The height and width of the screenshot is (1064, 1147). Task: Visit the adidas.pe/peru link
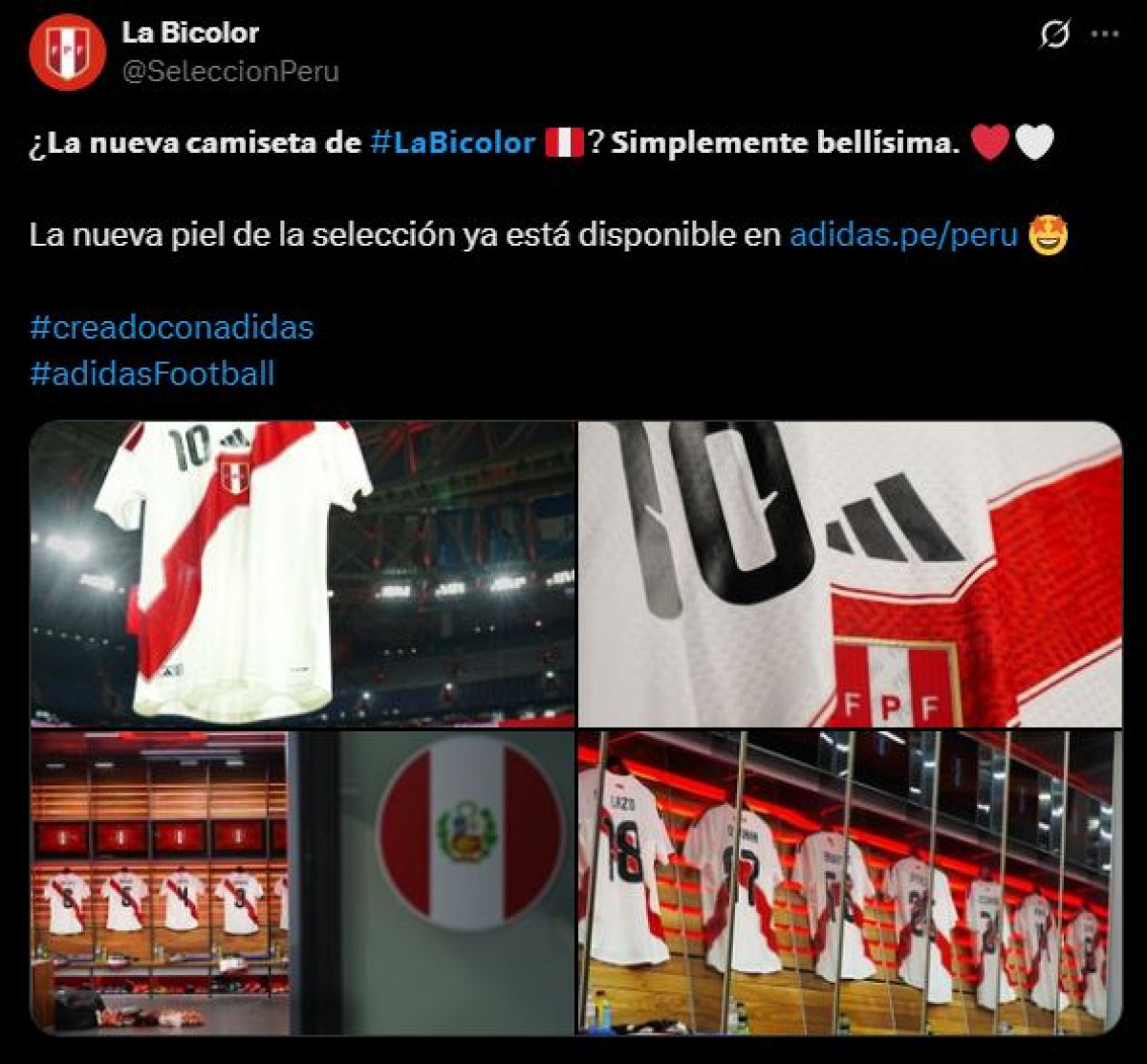tap(903, 235)
